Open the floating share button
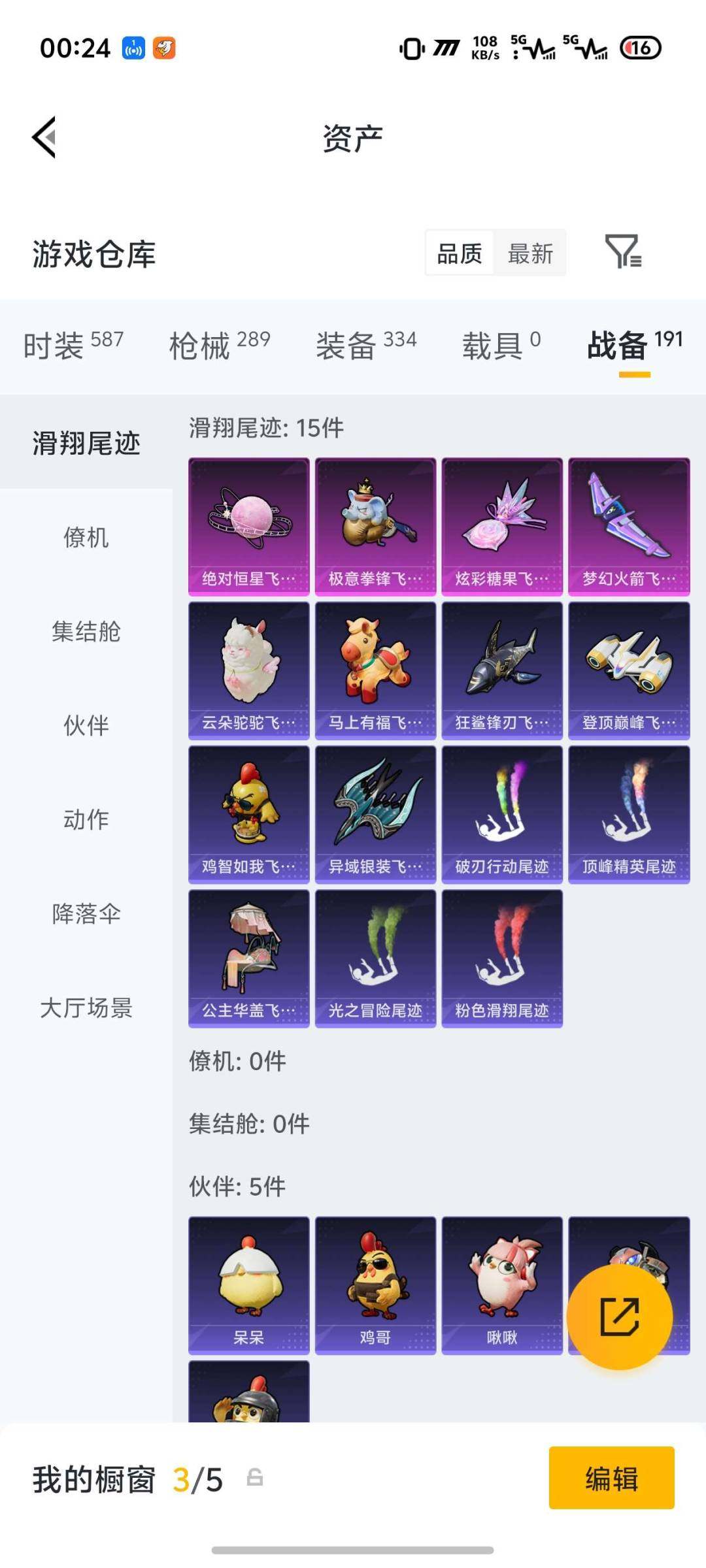 tap(624, 1315)
